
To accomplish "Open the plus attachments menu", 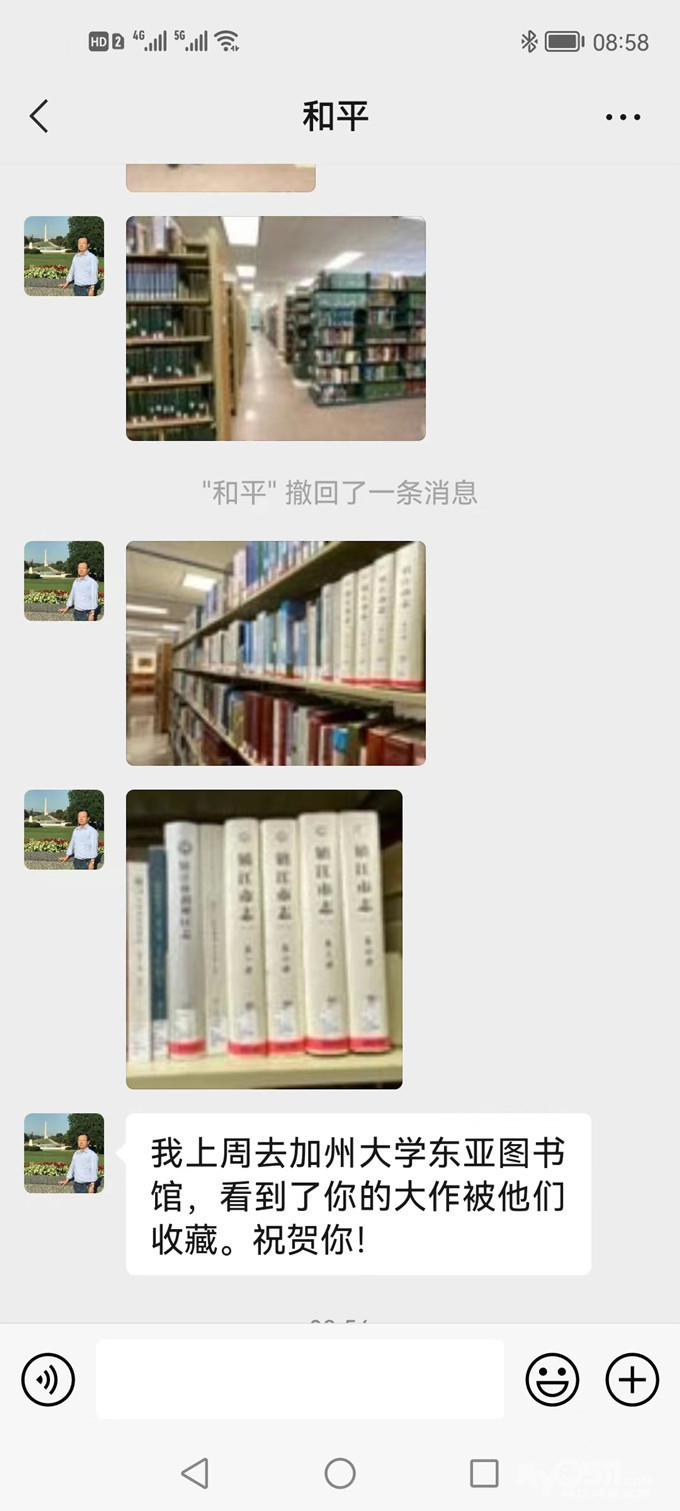I will (x=632, y=1380).
